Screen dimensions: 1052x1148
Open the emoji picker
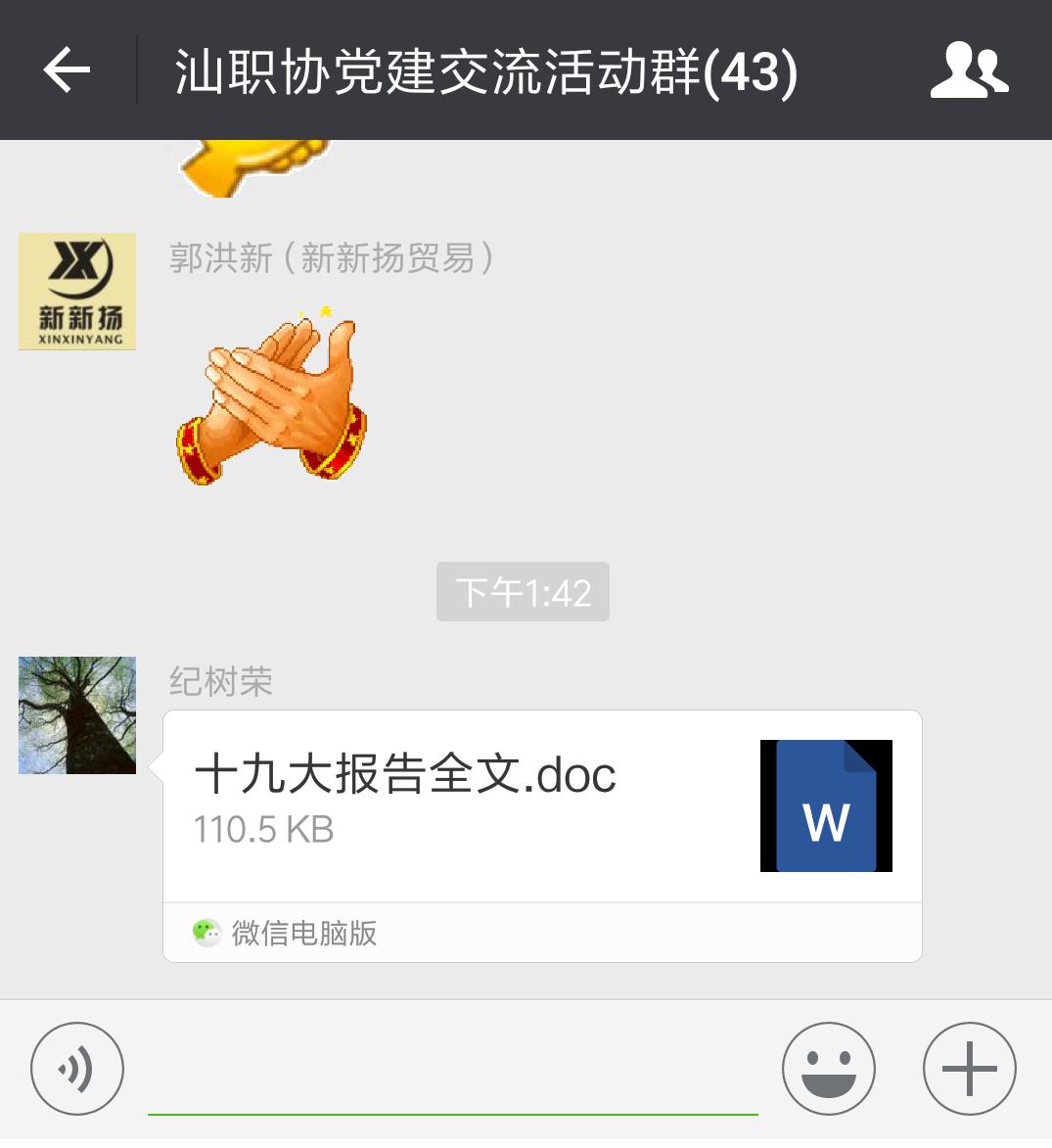pyautogui.click(x=828, y=1068)
